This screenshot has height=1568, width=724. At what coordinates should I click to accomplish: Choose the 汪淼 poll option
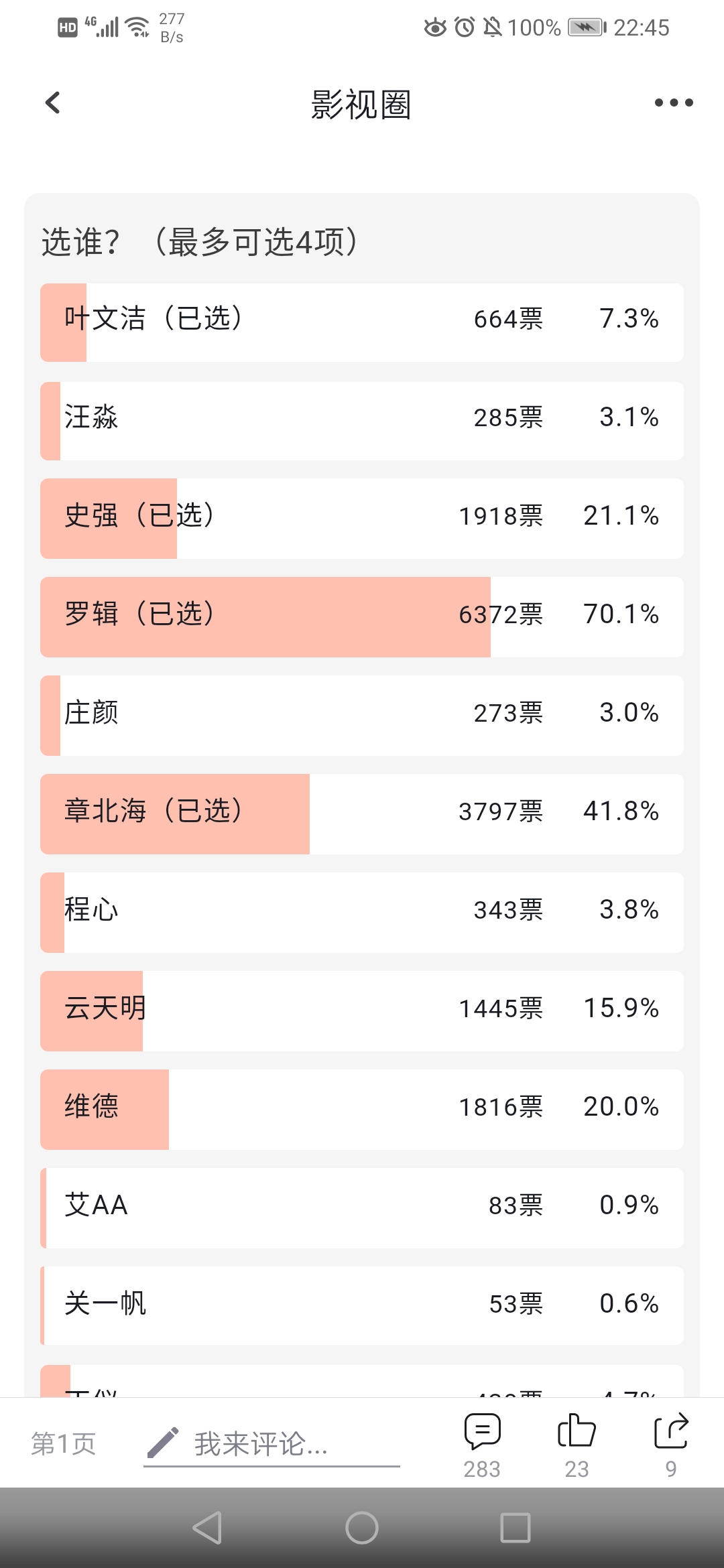362,421
